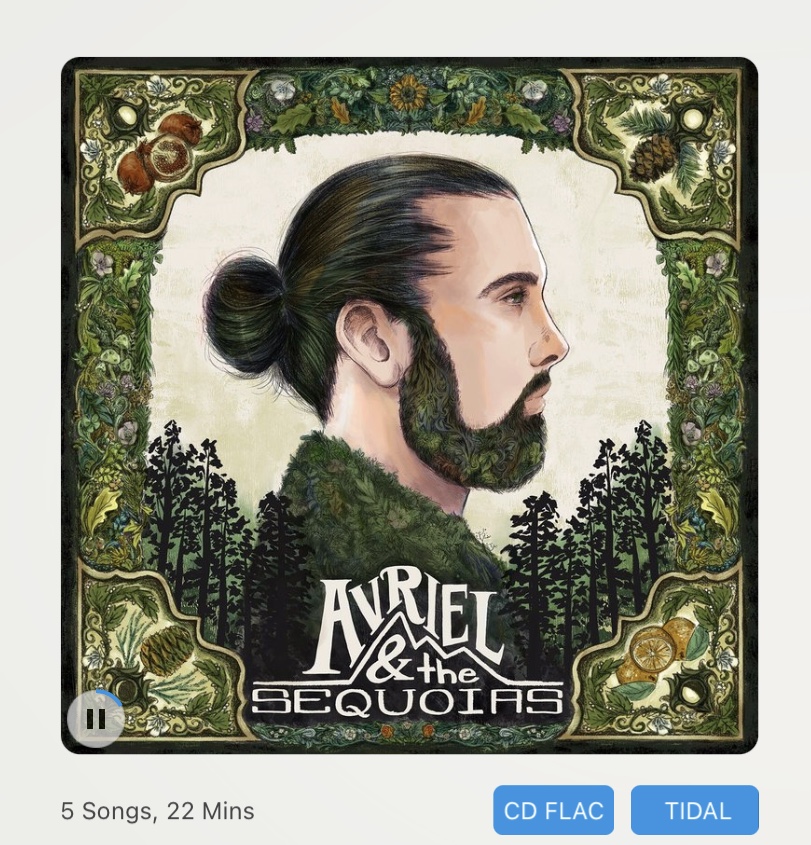Select the CD FLAC badge
This screenshot has height=845, width=811.
(x=553, y=810)
